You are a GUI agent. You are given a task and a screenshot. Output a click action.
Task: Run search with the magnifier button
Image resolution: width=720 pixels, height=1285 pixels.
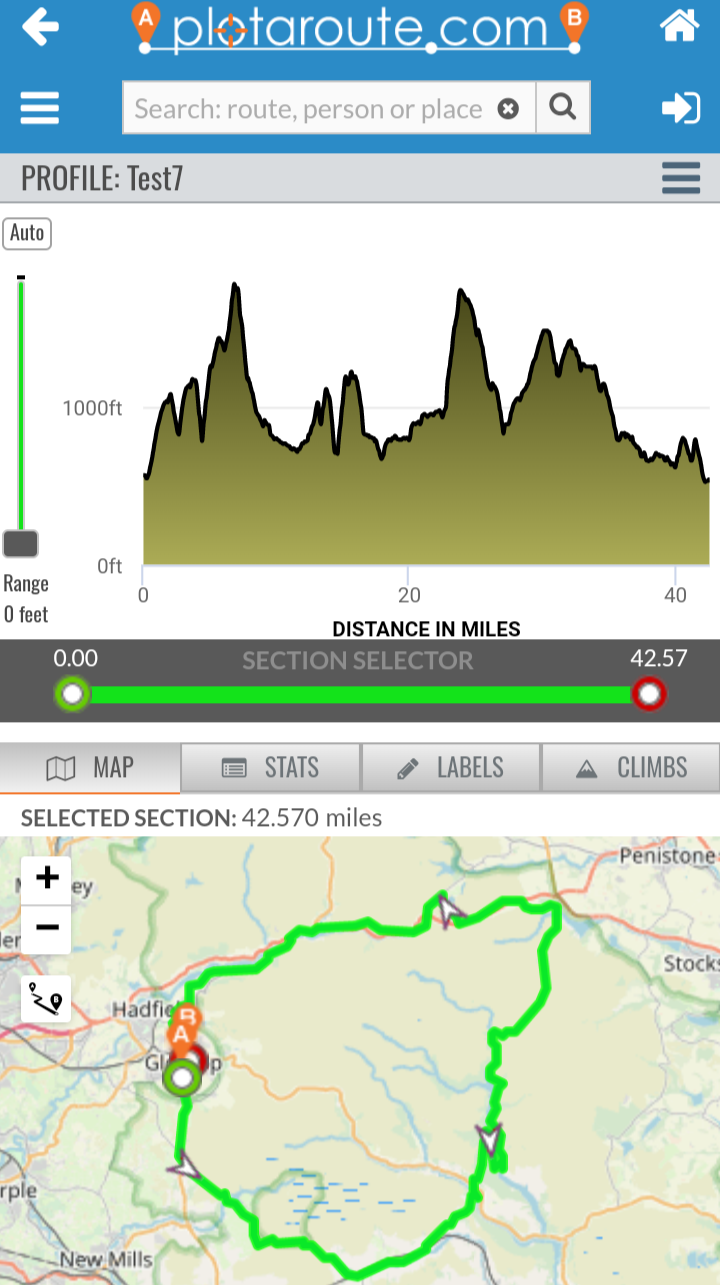click(563, 108)
